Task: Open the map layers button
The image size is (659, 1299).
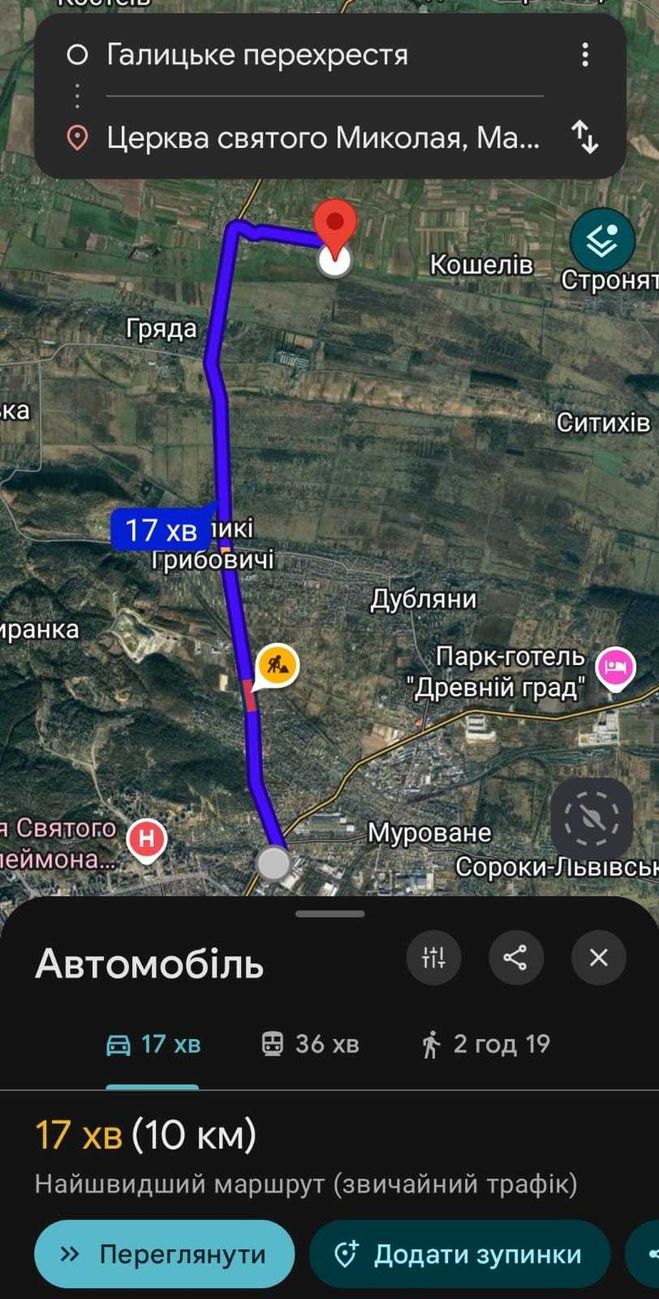Action: coord(602,239)
